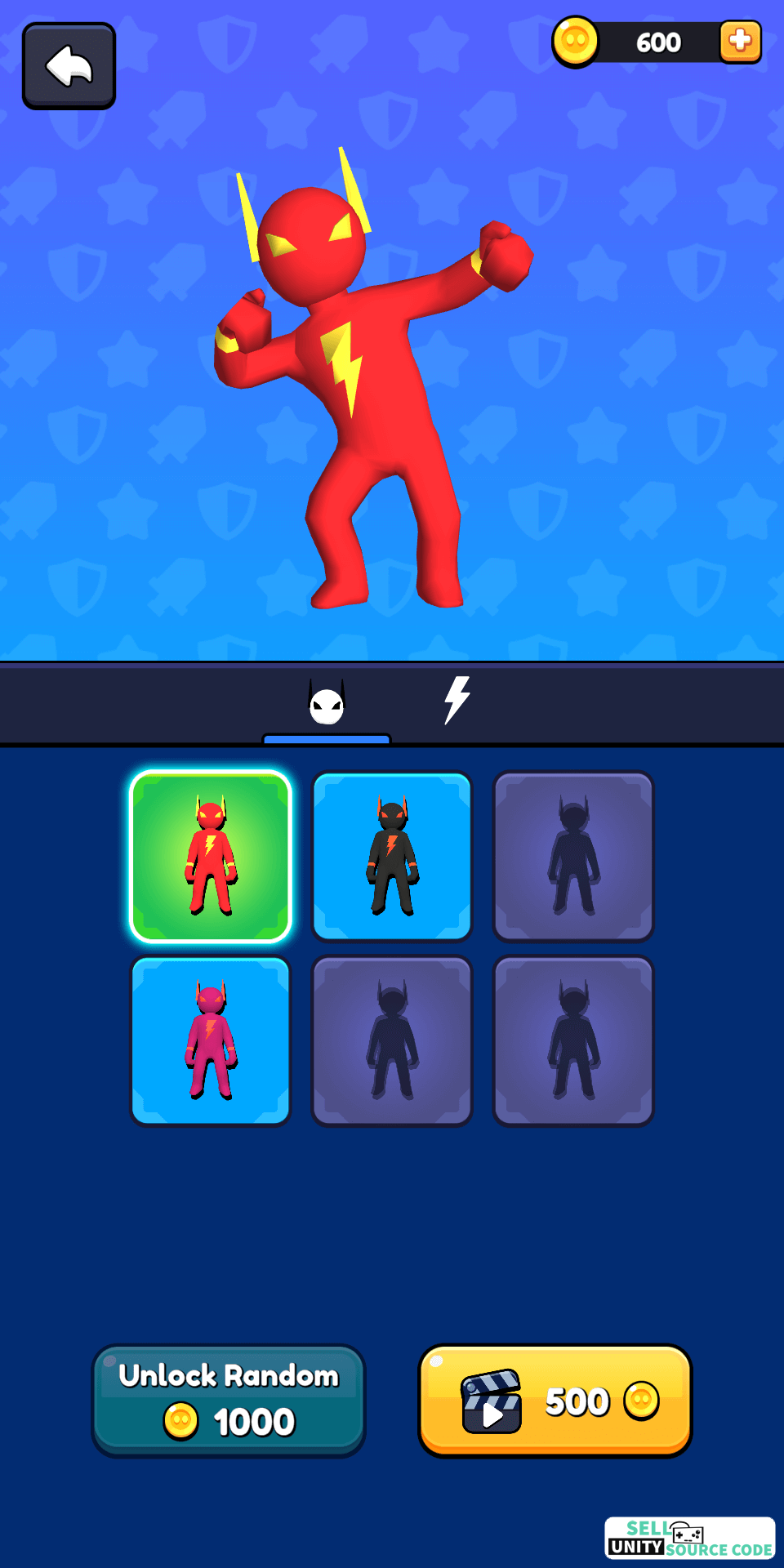Image resolution: width=784 pixels, height=1568 pixels.
Task: Switch to the masked character skins tab
Action: [x=327, y=702]
